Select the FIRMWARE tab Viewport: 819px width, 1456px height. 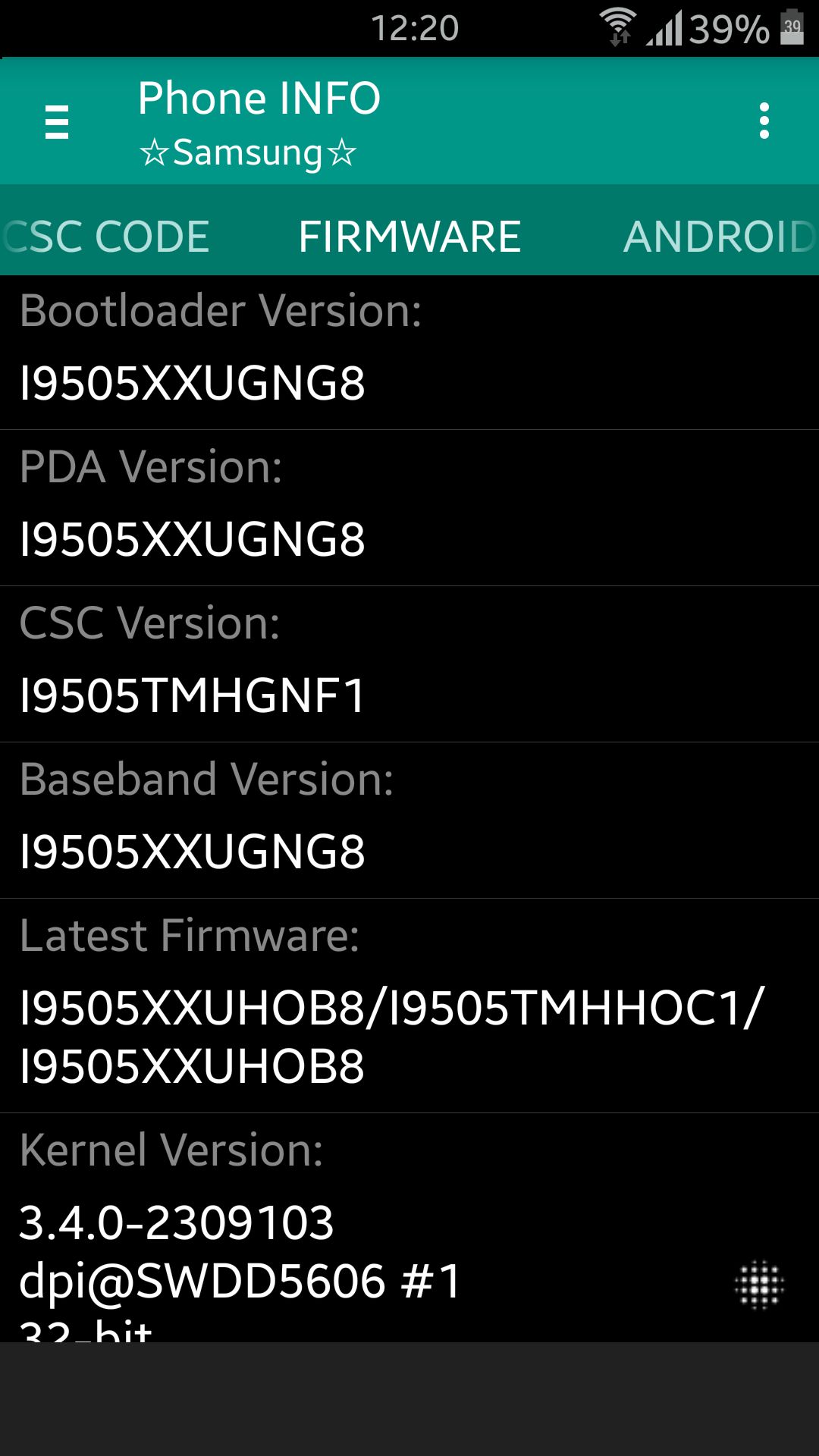[409, 237]
